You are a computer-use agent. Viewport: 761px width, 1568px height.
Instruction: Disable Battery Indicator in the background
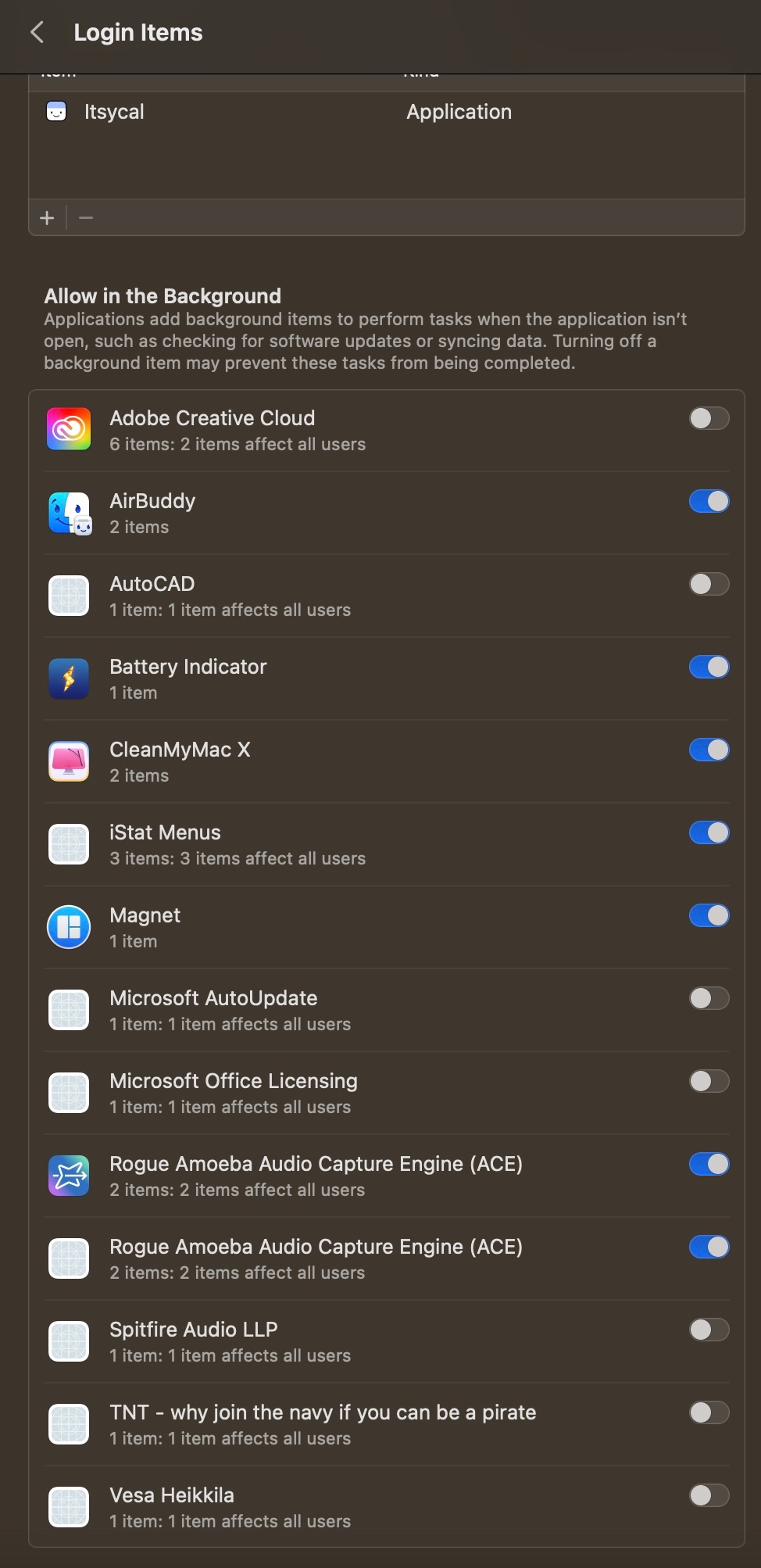click(x=709, y=667)
